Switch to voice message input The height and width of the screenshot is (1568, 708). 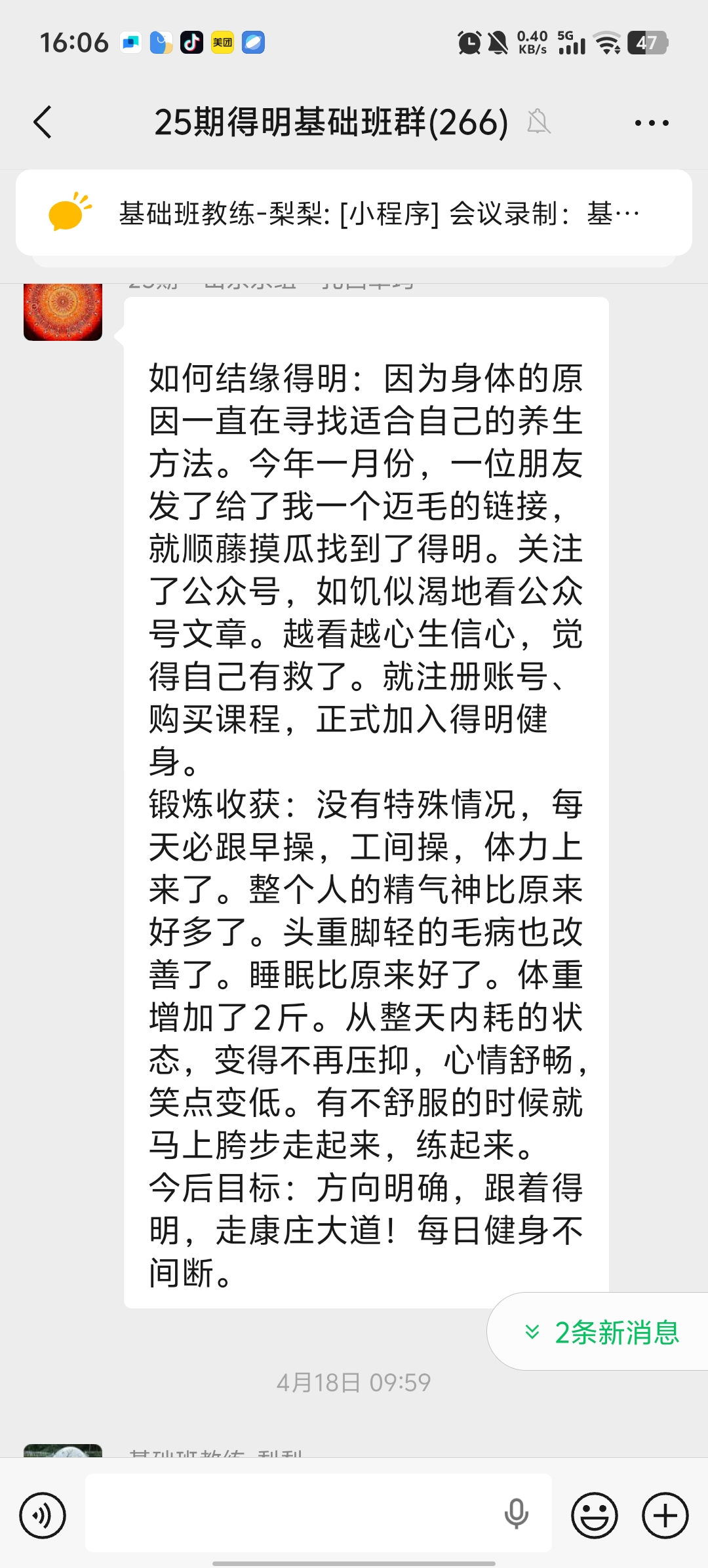pos(43,1515)
